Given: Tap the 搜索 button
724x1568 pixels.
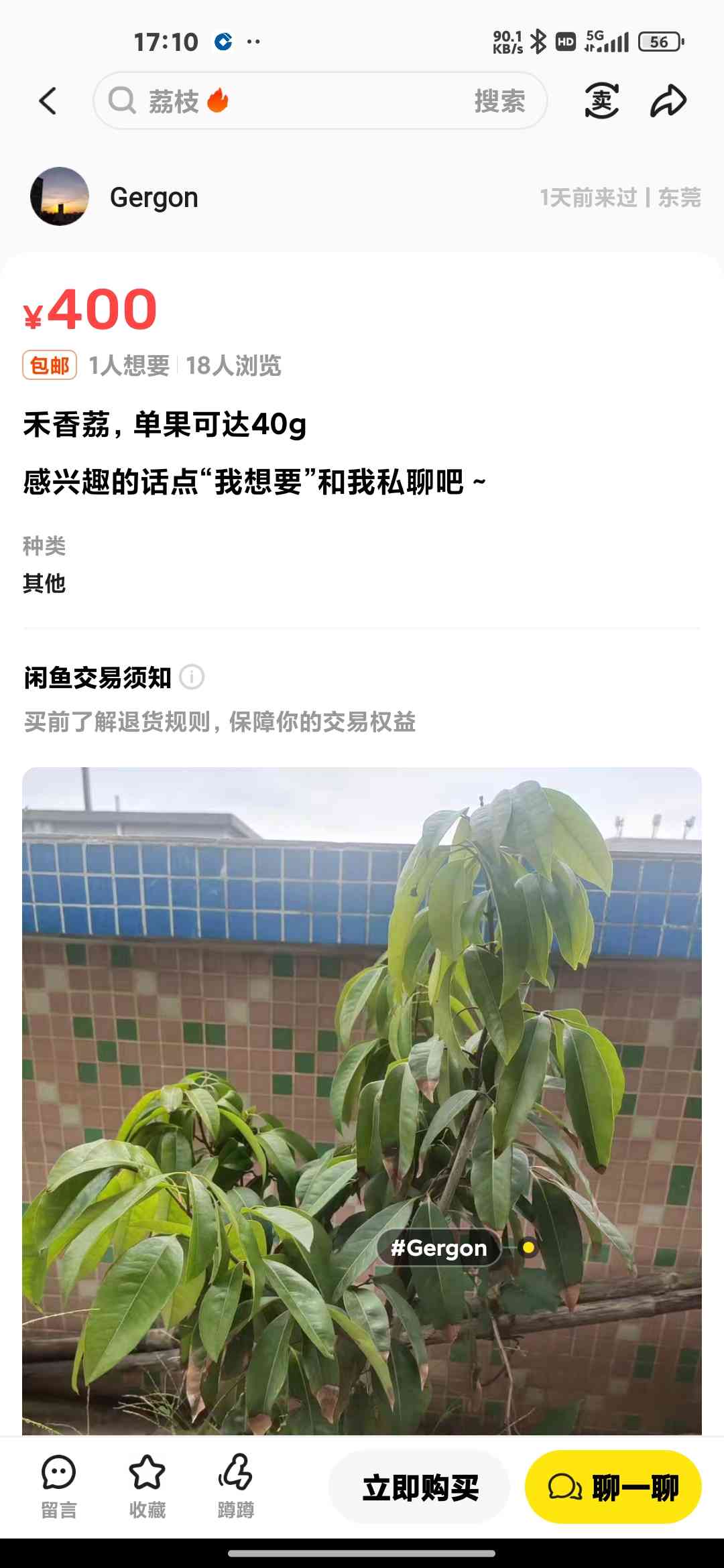Looking at the screenshot, I should coord(499,101).
